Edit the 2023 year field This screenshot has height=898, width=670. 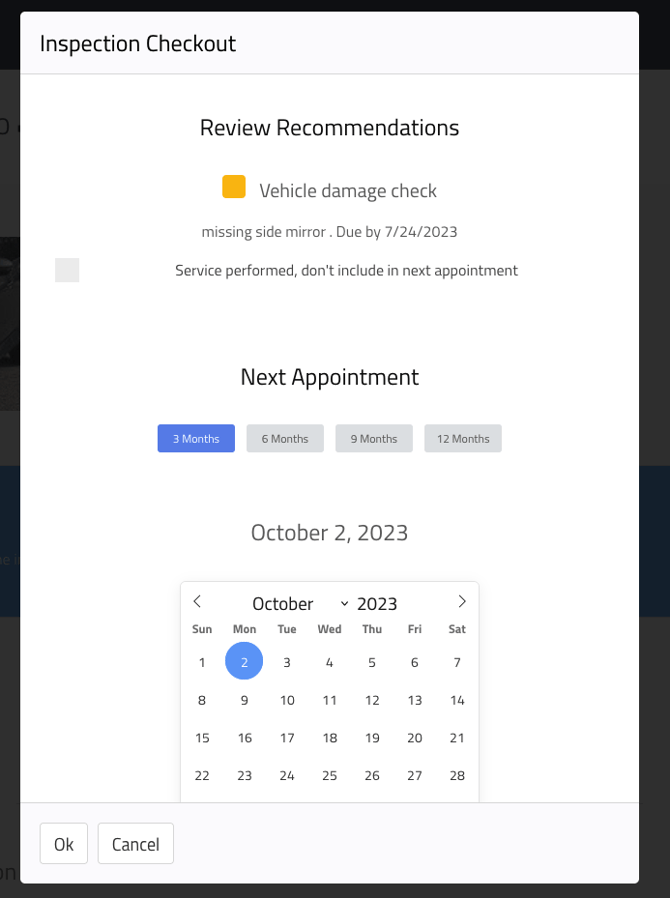[x=377, y=603]
